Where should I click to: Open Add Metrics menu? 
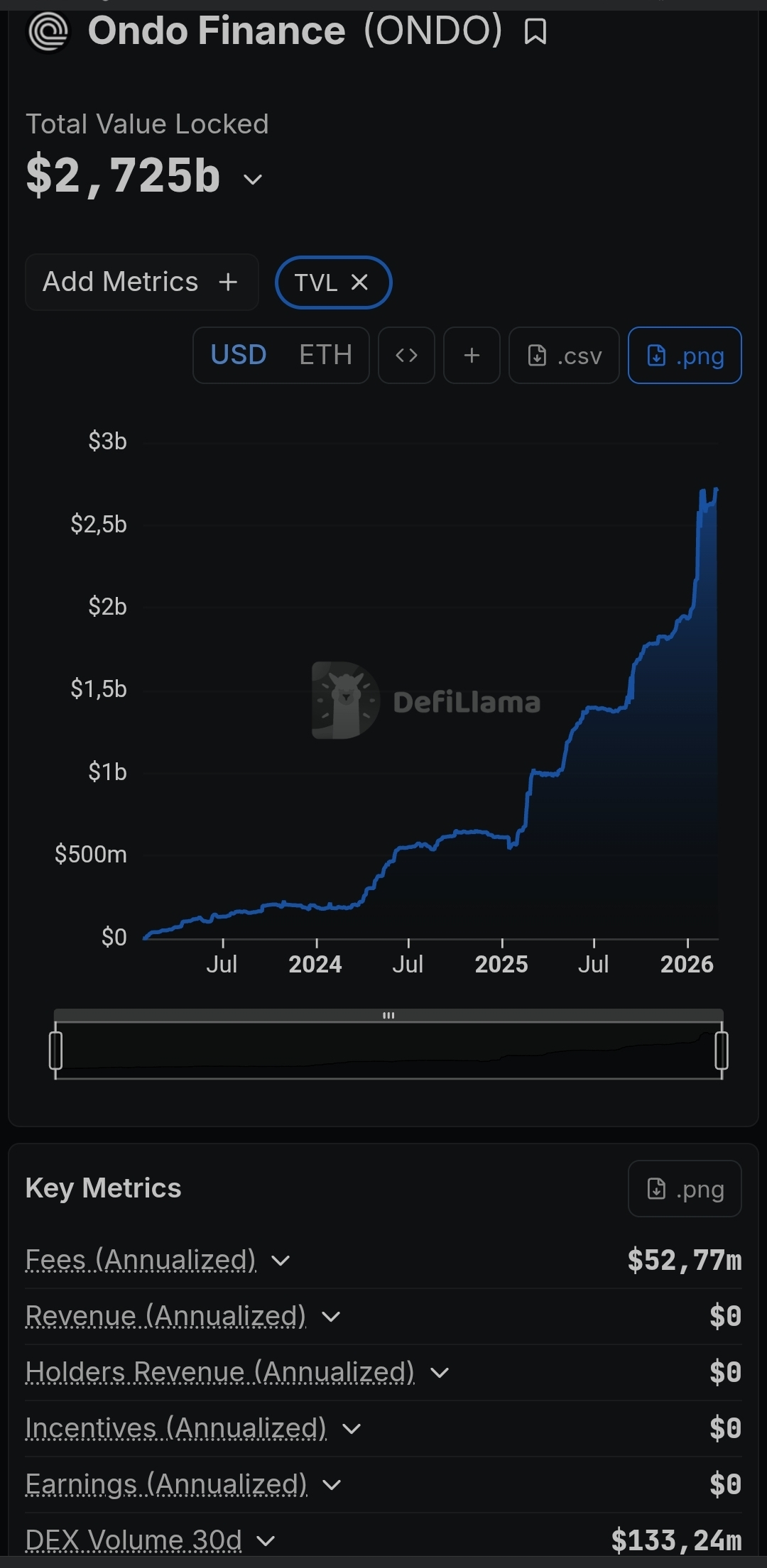(x=141, y=282)
